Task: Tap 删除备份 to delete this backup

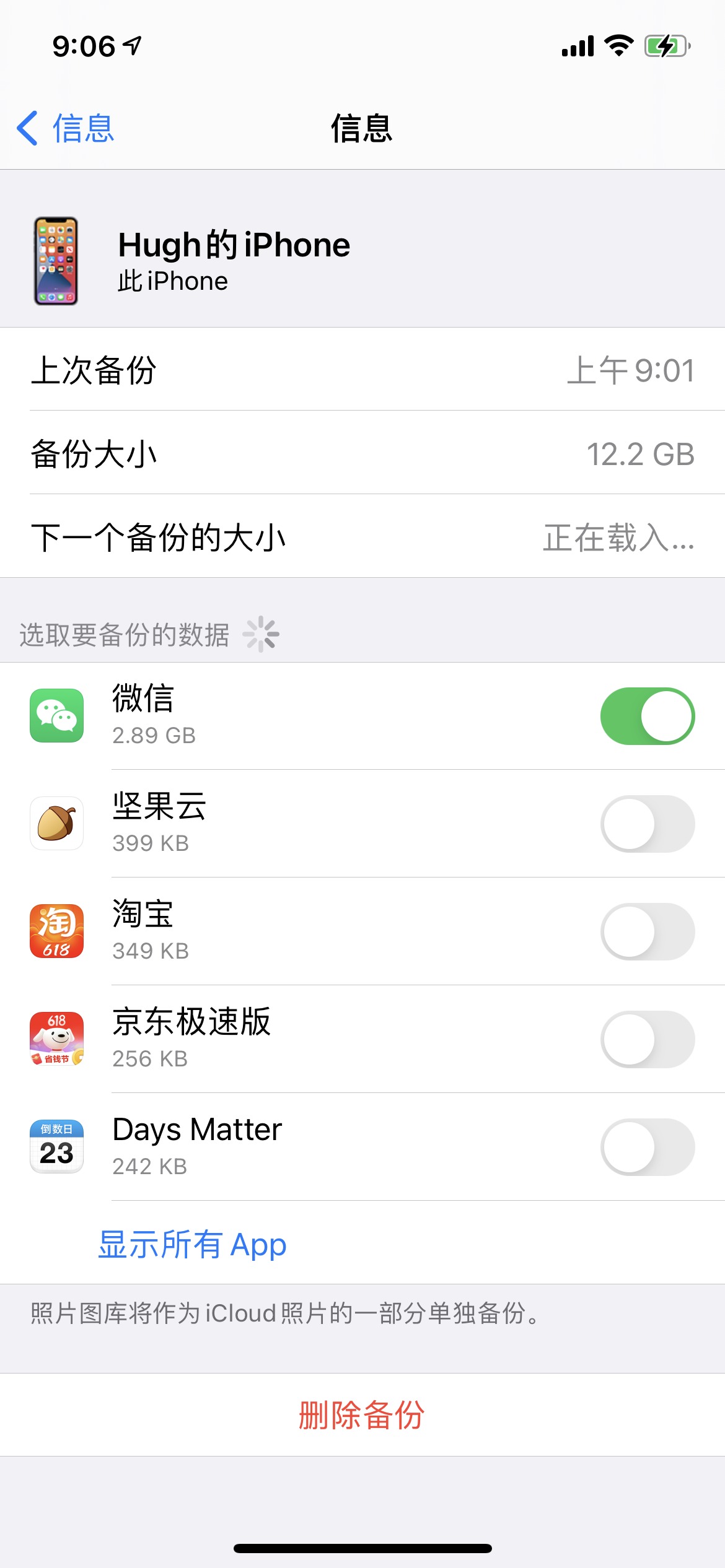Action: (x=362, y=1415)
